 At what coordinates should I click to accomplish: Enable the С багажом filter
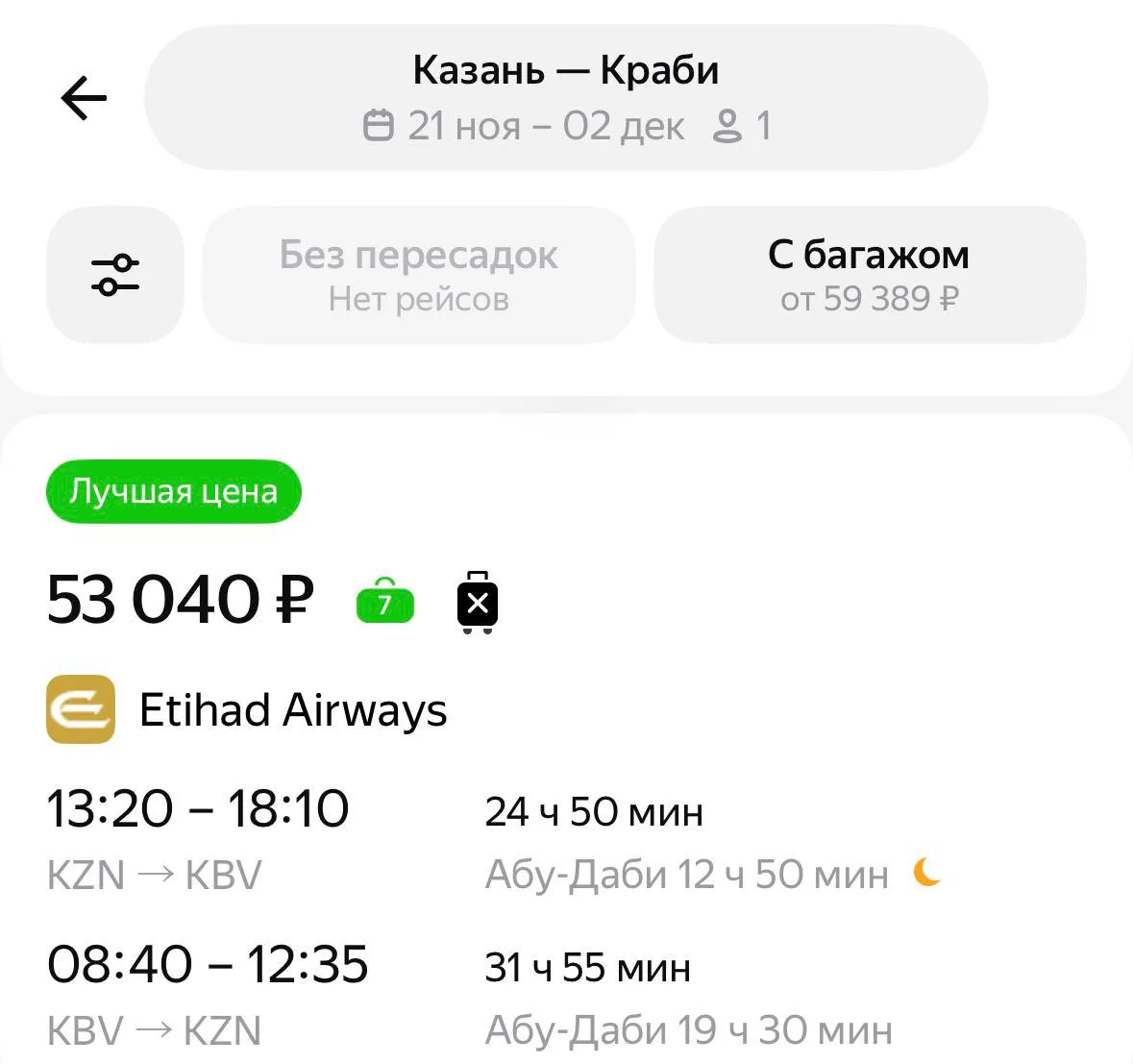(x=870, y=275)
